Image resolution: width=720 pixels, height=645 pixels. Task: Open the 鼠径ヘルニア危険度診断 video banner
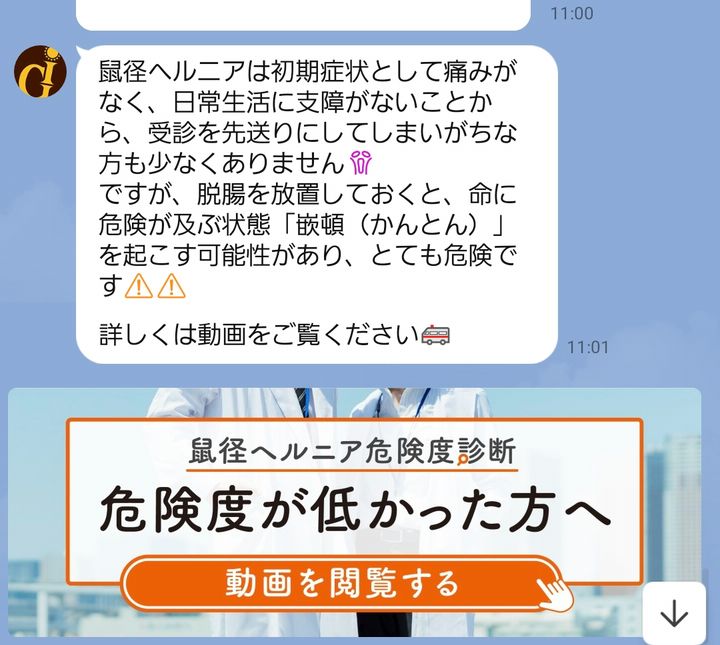340,581
